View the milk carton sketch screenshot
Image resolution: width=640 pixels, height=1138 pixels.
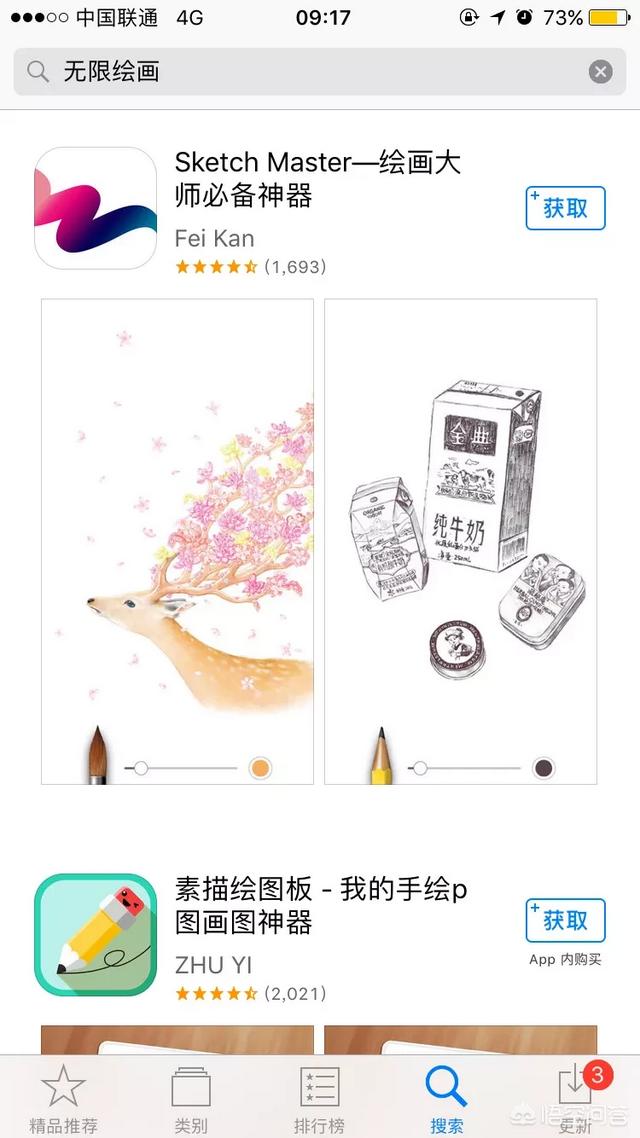(x=461, y=541)
